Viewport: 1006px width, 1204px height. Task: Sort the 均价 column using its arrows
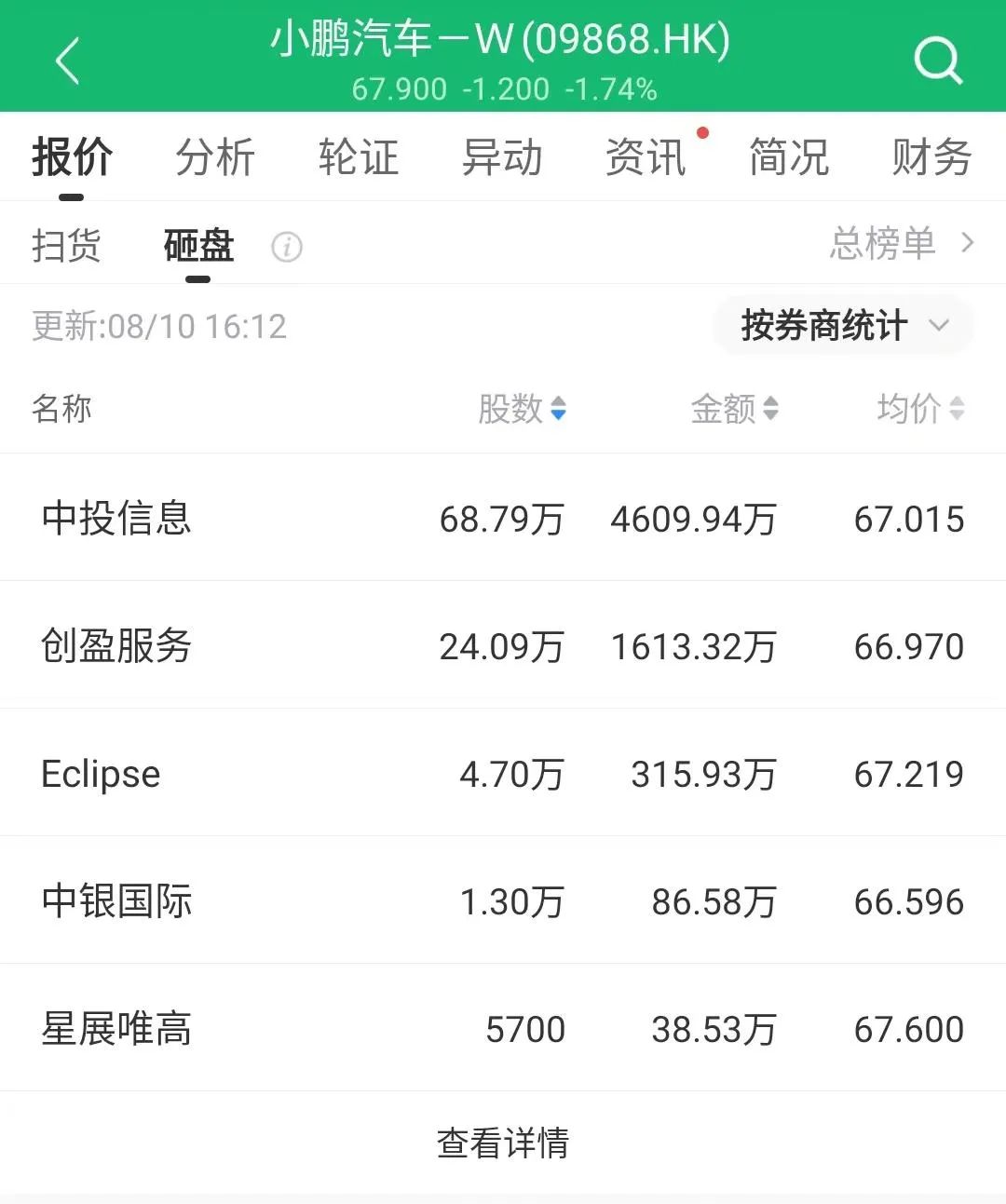point(958,410)
